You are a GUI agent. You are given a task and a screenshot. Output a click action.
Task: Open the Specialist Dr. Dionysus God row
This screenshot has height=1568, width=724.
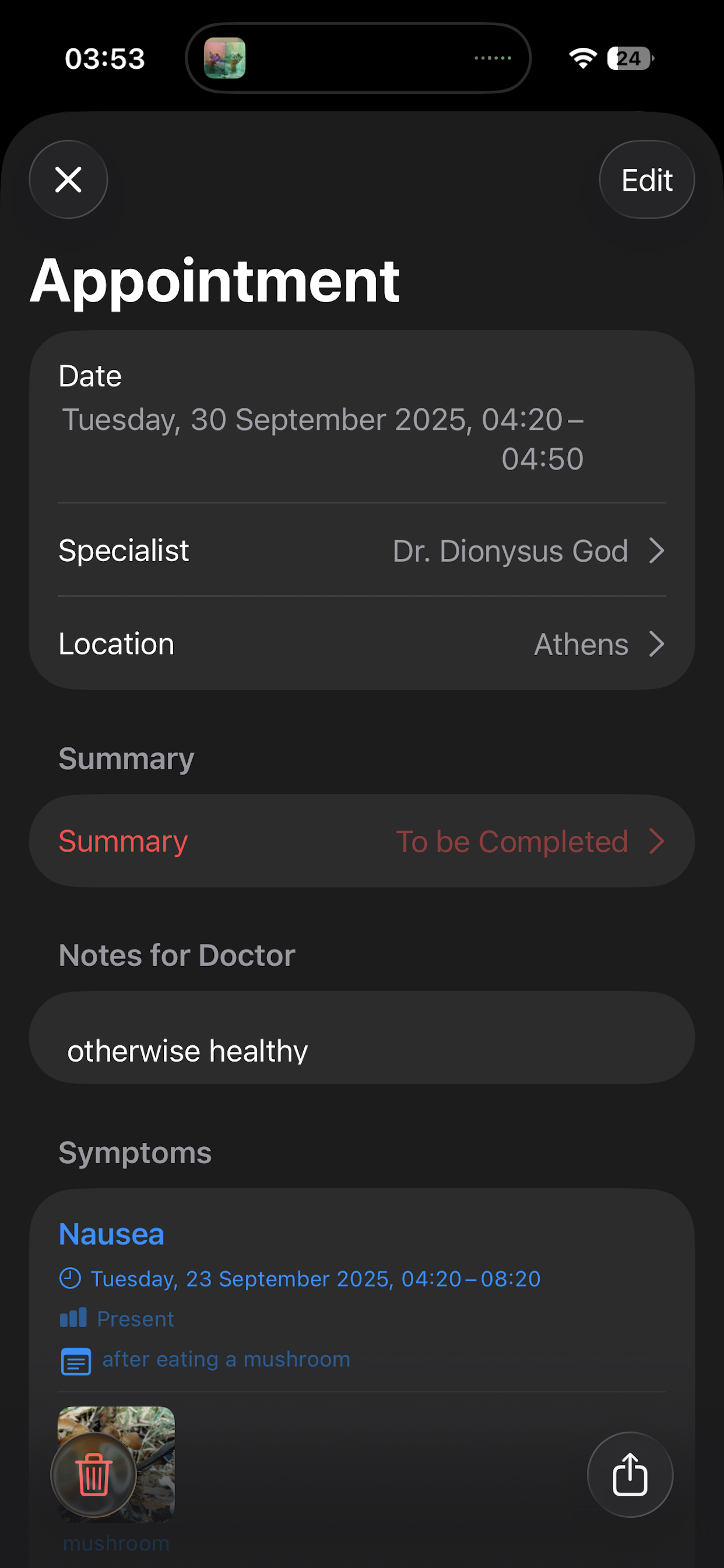[x=362, y=550]
